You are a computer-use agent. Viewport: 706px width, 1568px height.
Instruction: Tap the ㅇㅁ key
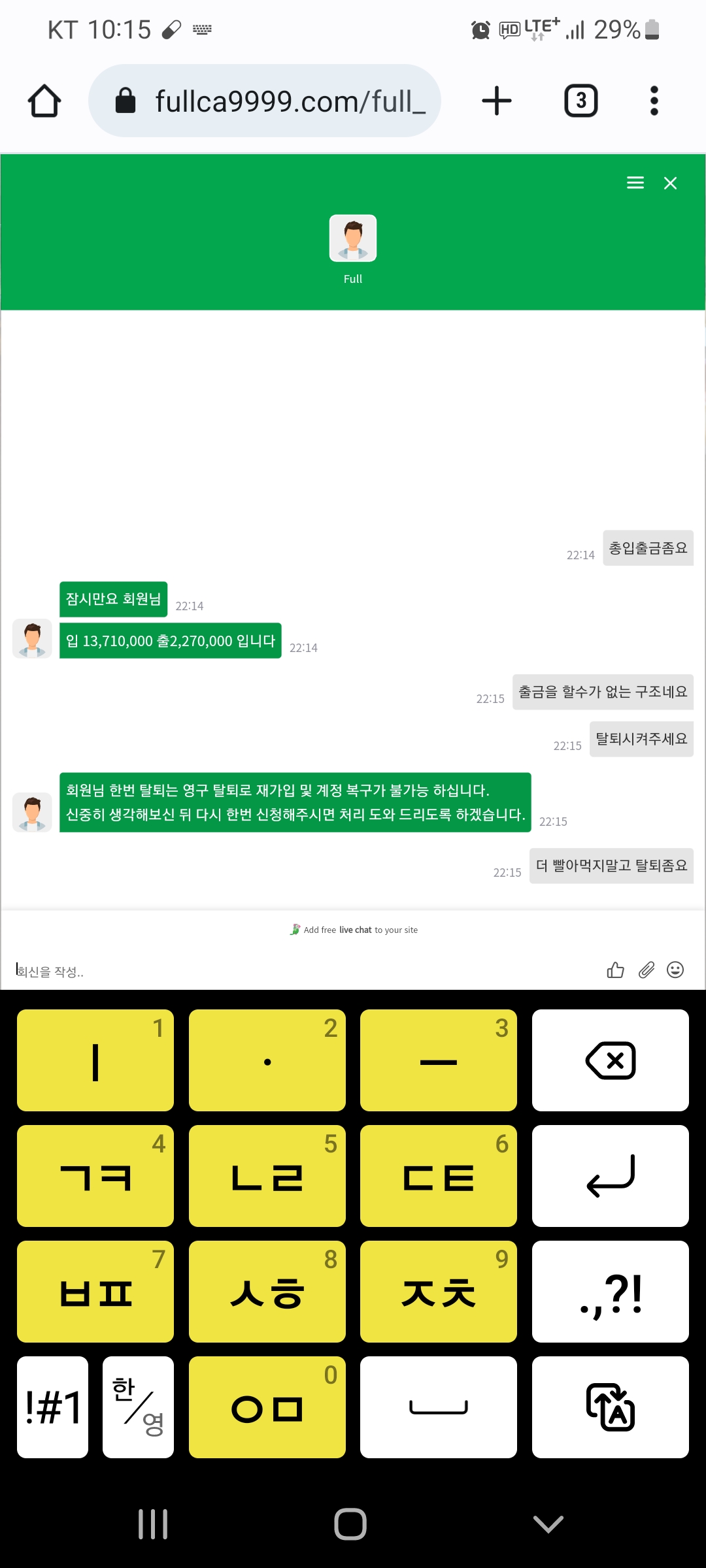click(x=267, y=1407)
